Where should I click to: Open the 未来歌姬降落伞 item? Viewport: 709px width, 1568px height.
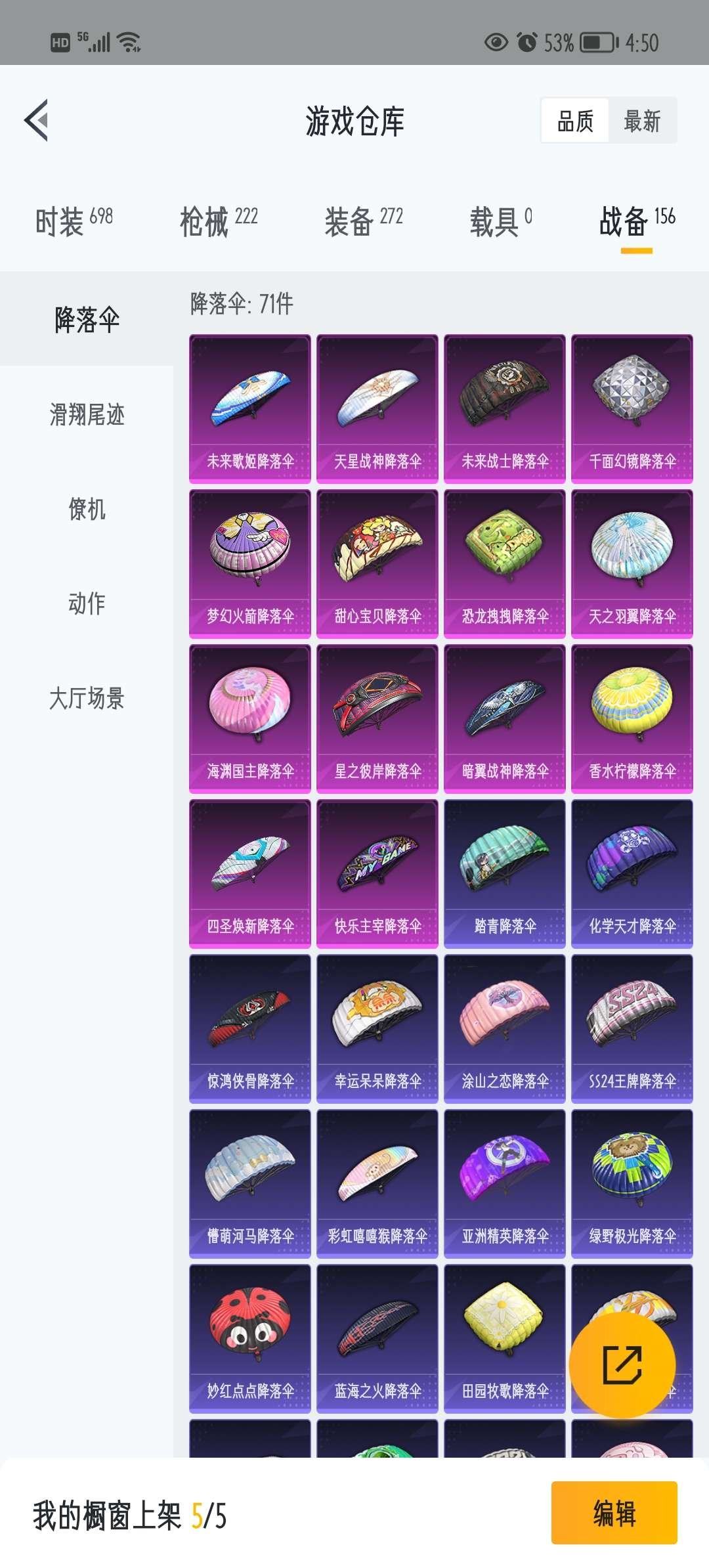click(x=250, y=408)
